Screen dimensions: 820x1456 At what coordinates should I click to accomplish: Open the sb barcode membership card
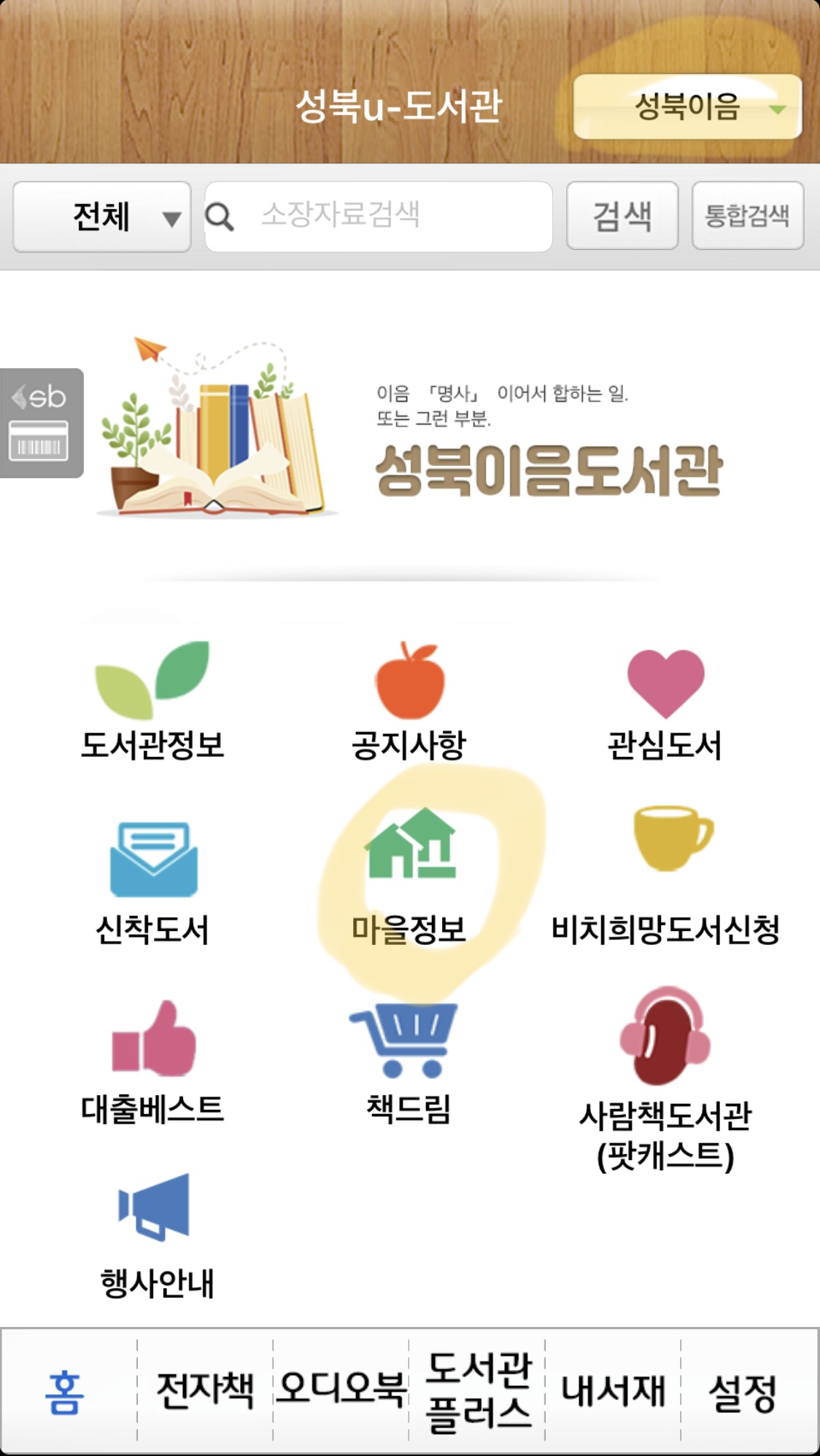tap(41, 424)
